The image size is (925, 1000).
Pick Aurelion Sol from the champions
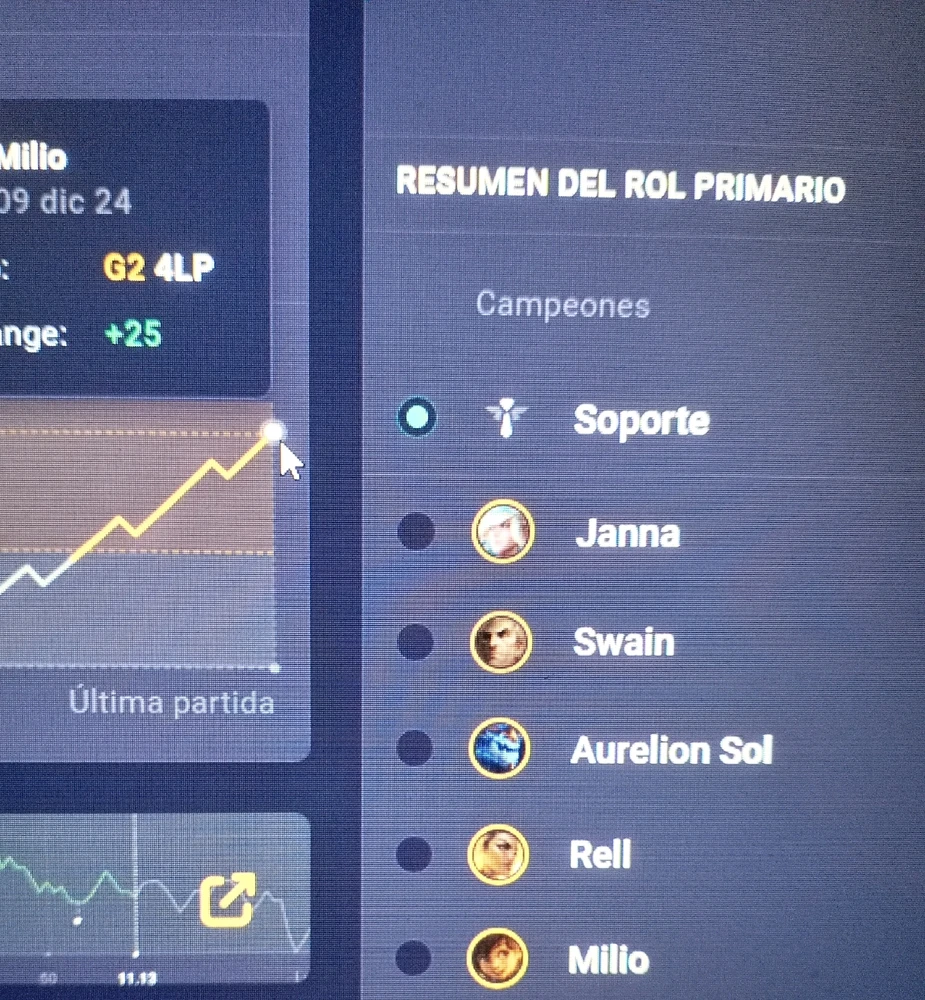414,747
